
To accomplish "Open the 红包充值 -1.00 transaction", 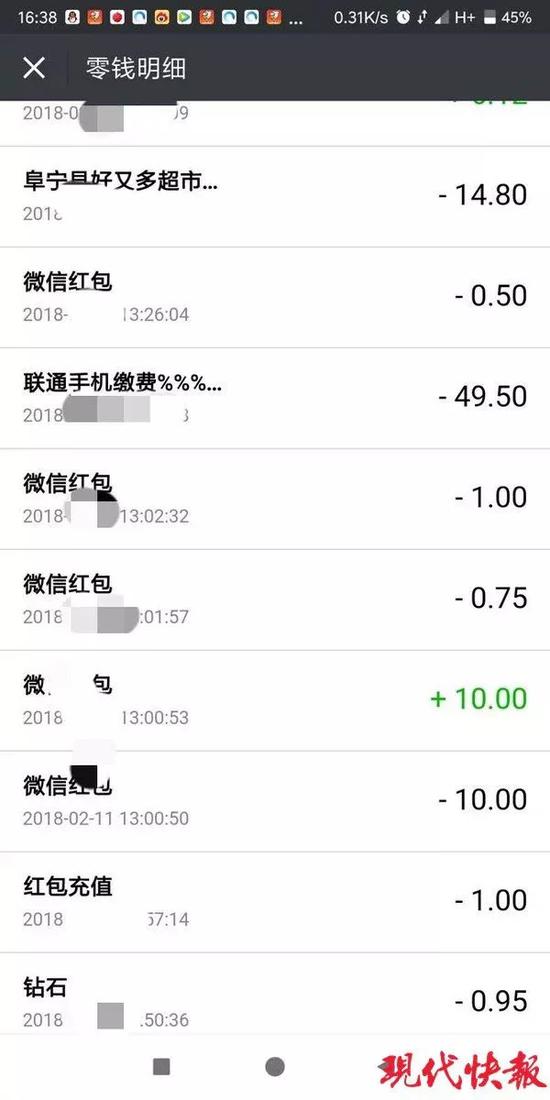I will (x=275, y=902).
